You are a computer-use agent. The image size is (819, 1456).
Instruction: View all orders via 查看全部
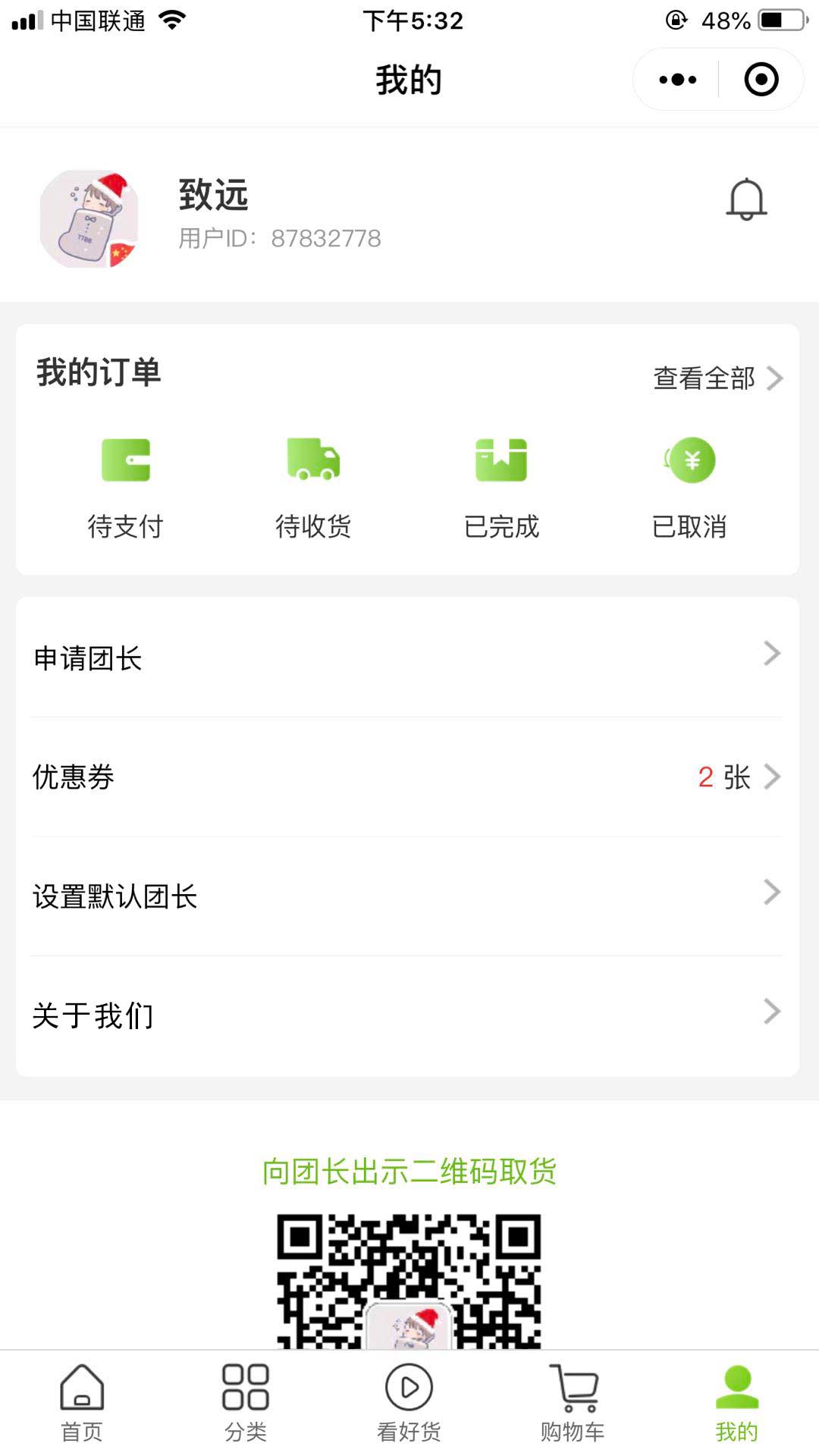717,378
